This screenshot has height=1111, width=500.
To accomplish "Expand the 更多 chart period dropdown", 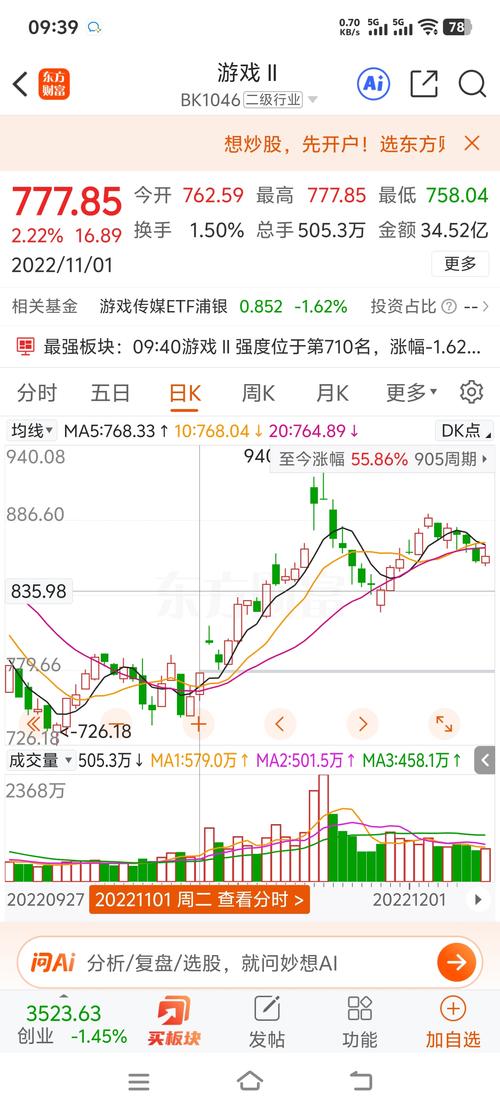I will (x=411, y=392).
